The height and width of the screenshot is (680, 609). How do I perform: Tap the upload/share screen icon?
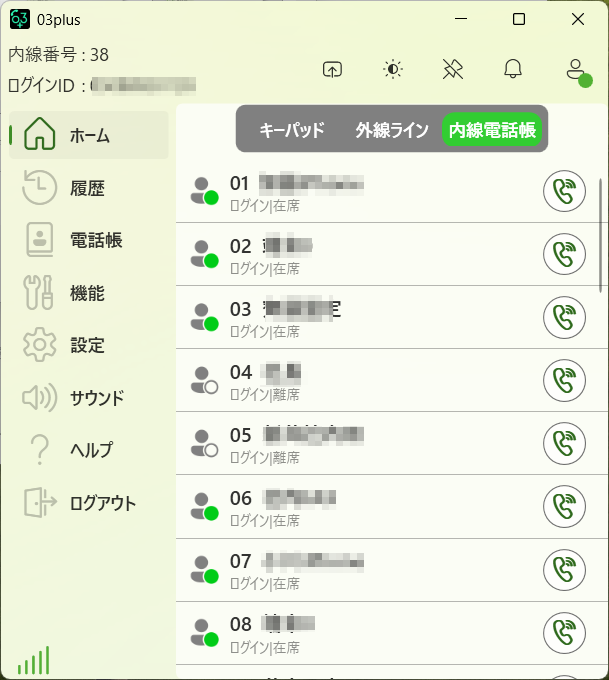333,69
